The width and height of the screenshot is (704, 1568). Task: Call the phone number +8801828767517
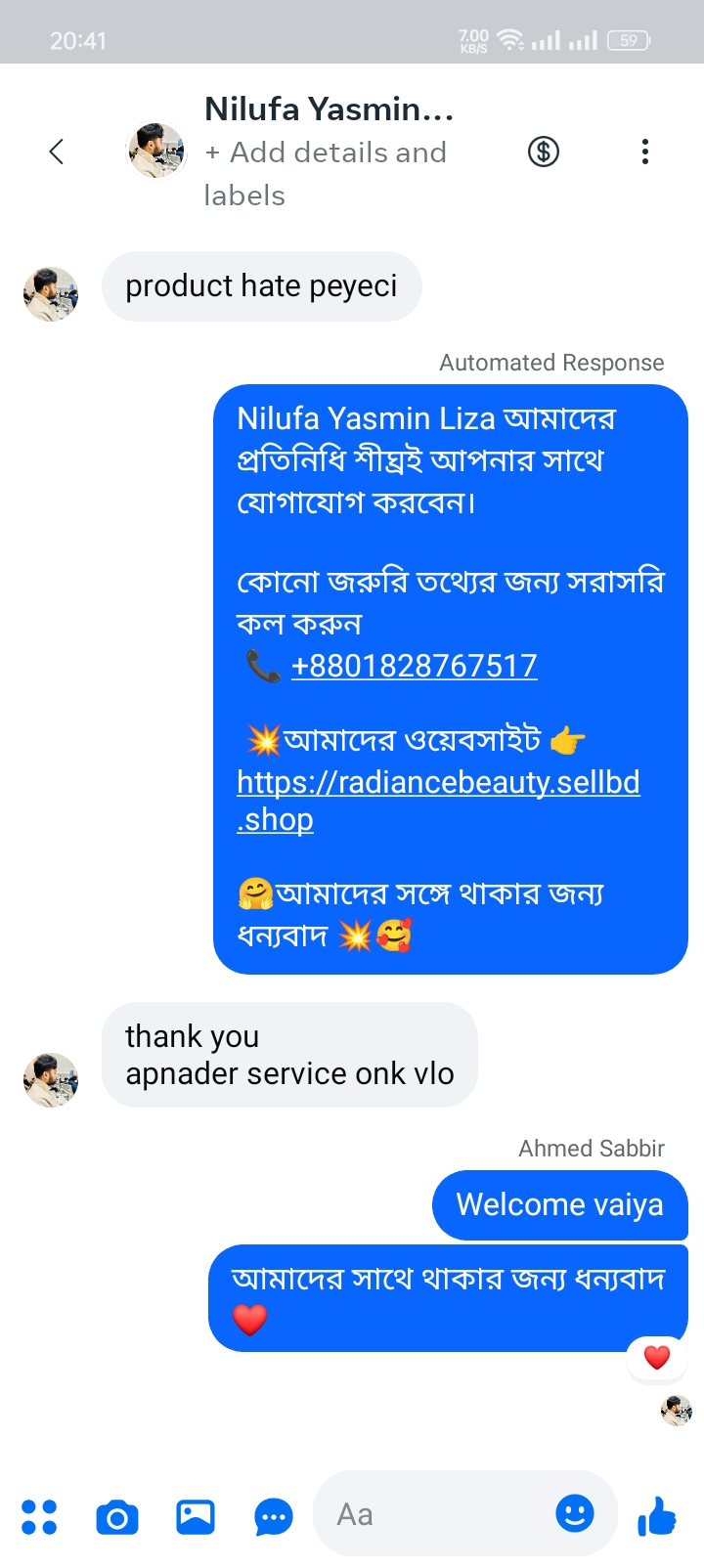click(x=414, y=666)
